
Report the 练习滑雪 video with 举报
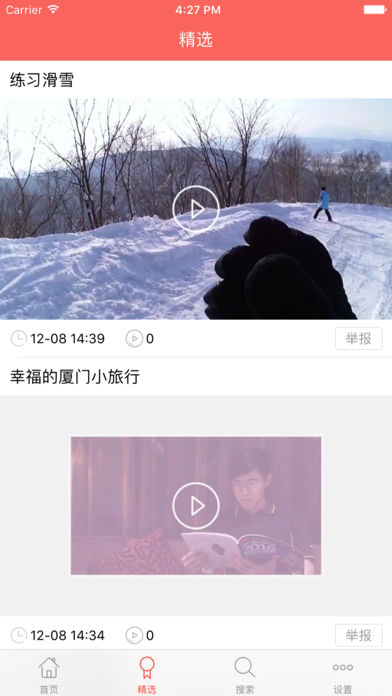coord(359,339)
